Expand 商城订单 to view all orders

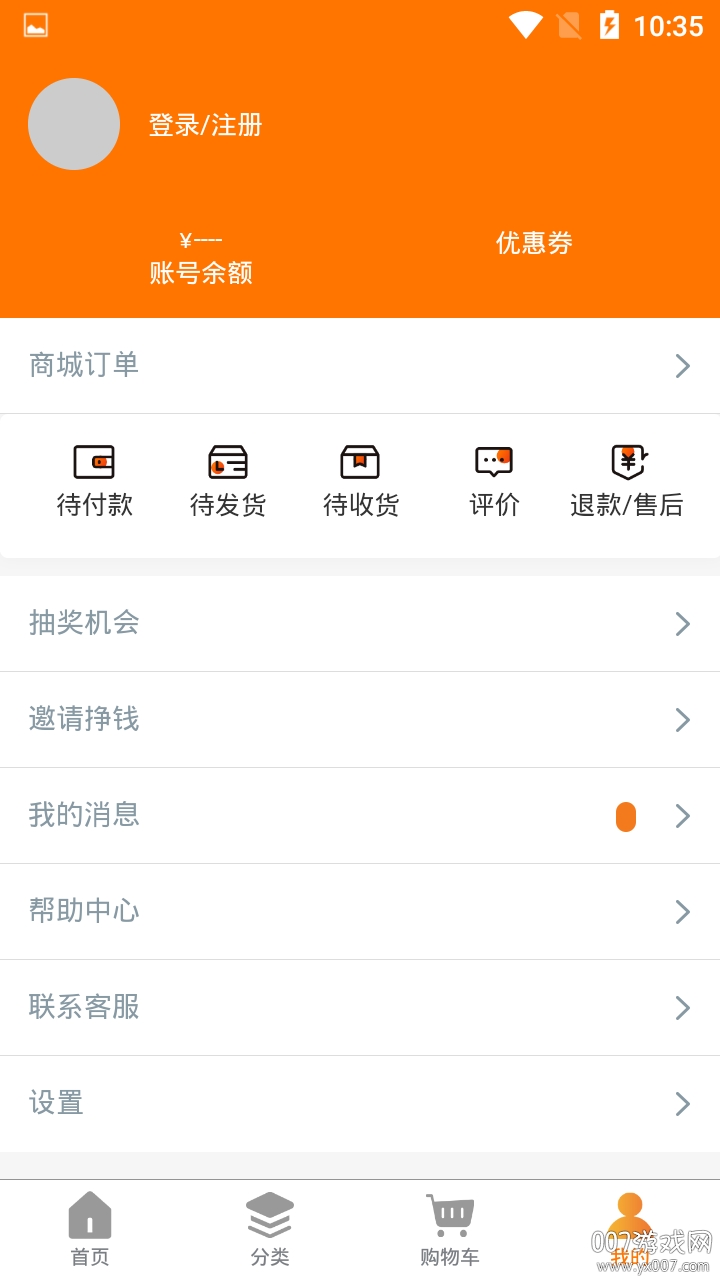pyautogui.click(x=683, y=366)
